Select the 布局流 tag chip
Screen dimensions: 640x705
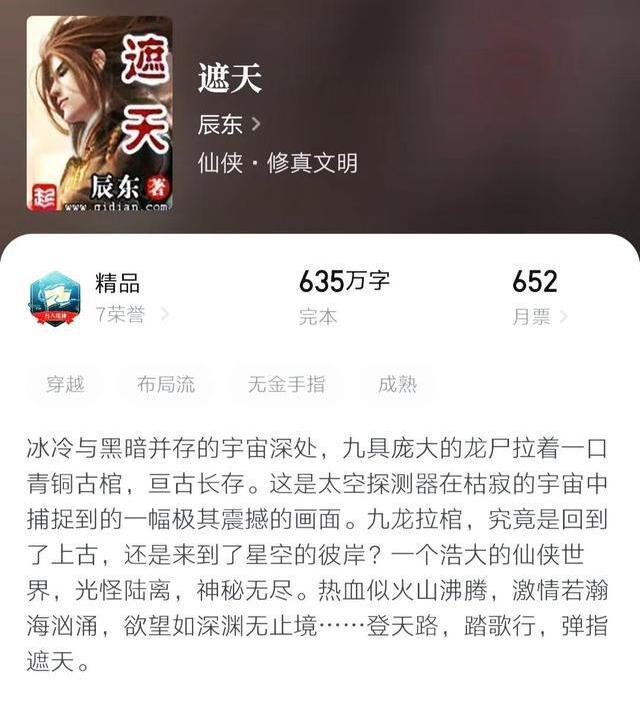tap(167, 384)
